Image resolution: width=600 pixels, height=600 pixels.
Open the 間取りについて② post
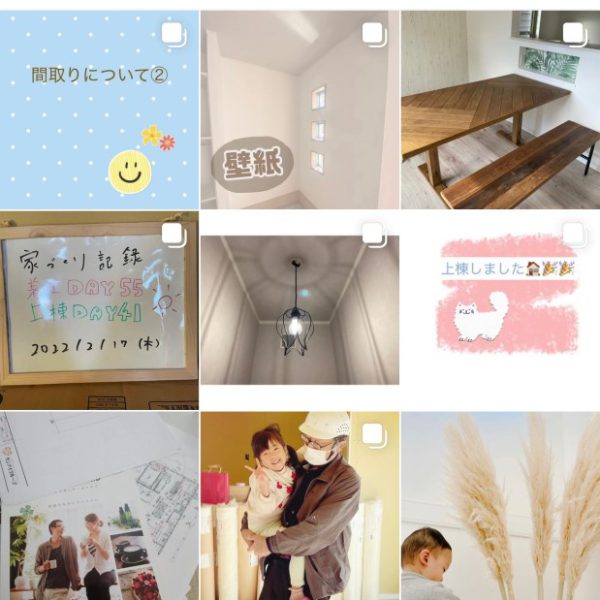[x=98, y=110]
